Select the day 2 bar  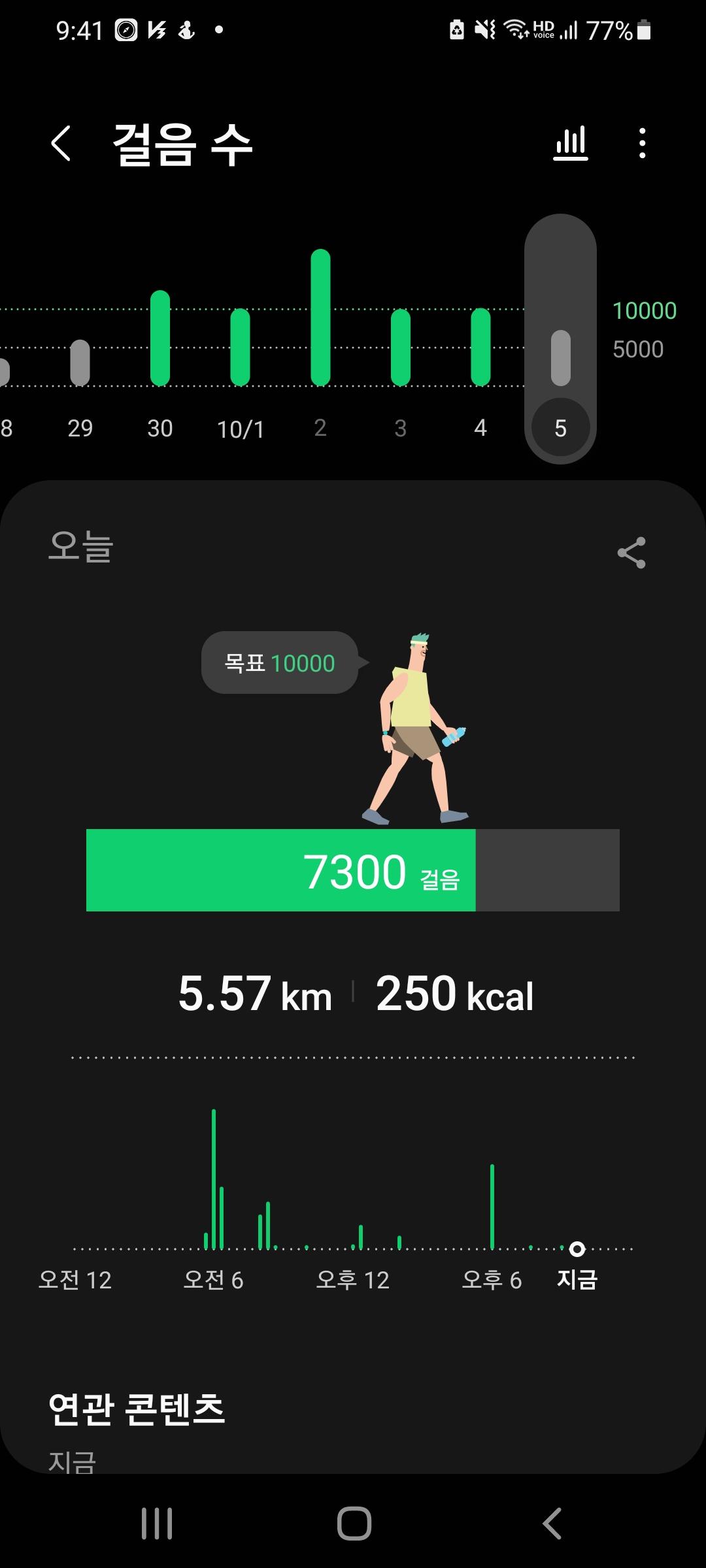click(320, 318)
